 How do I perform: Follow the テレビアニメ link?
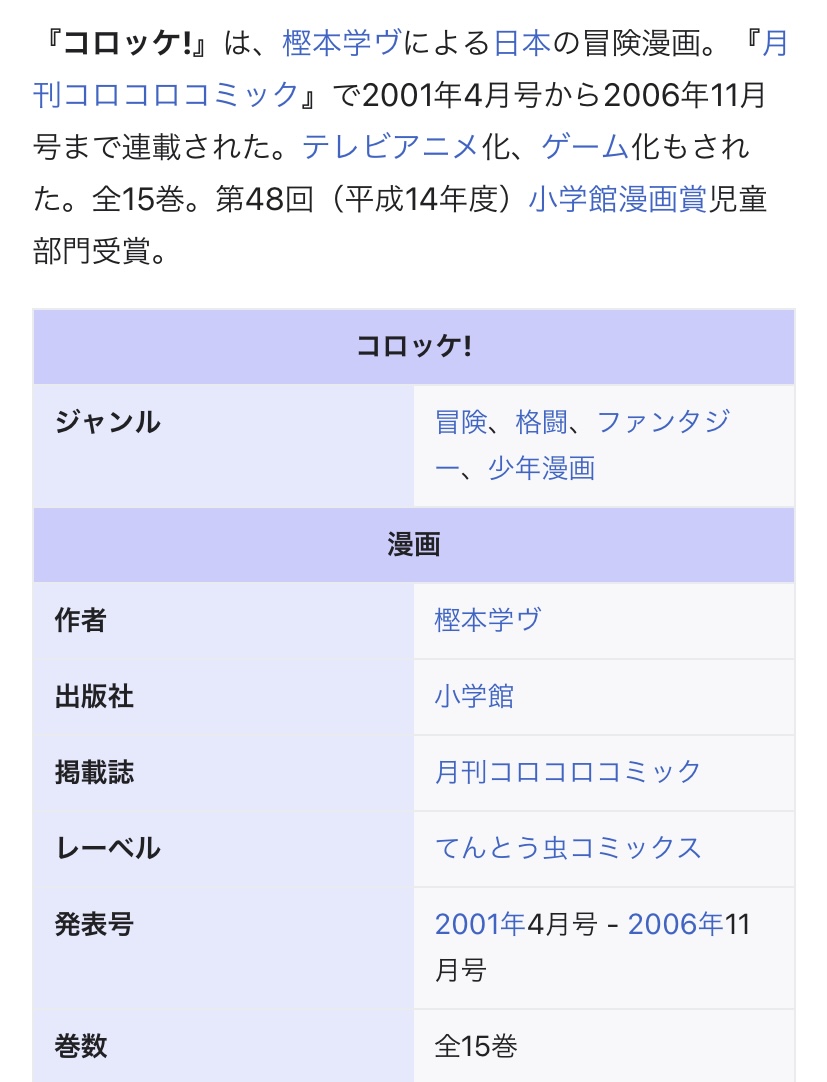pyautogui.click(x=390, y=147)
